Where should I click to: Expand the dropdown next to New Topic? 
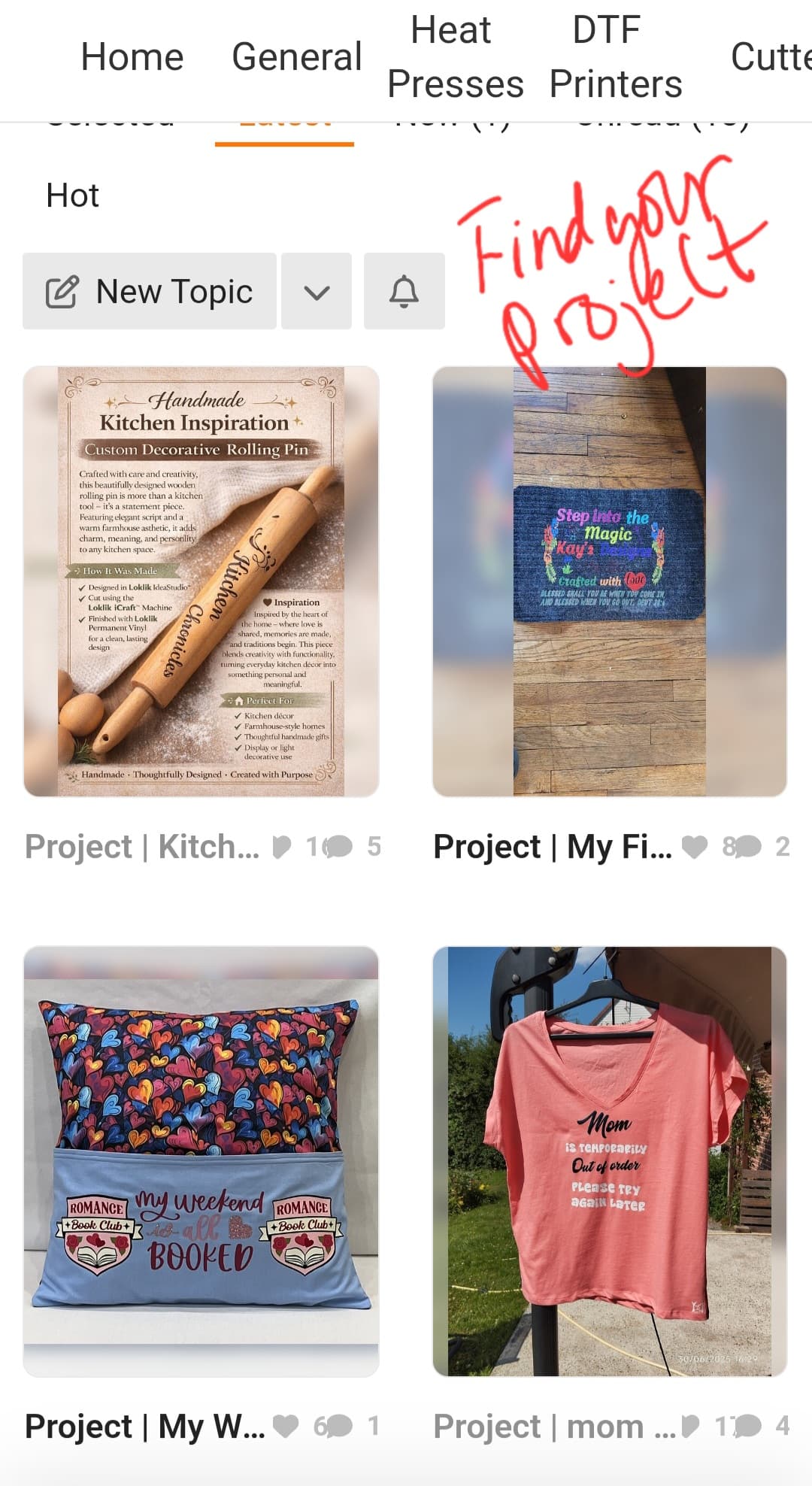coord(317,292)
